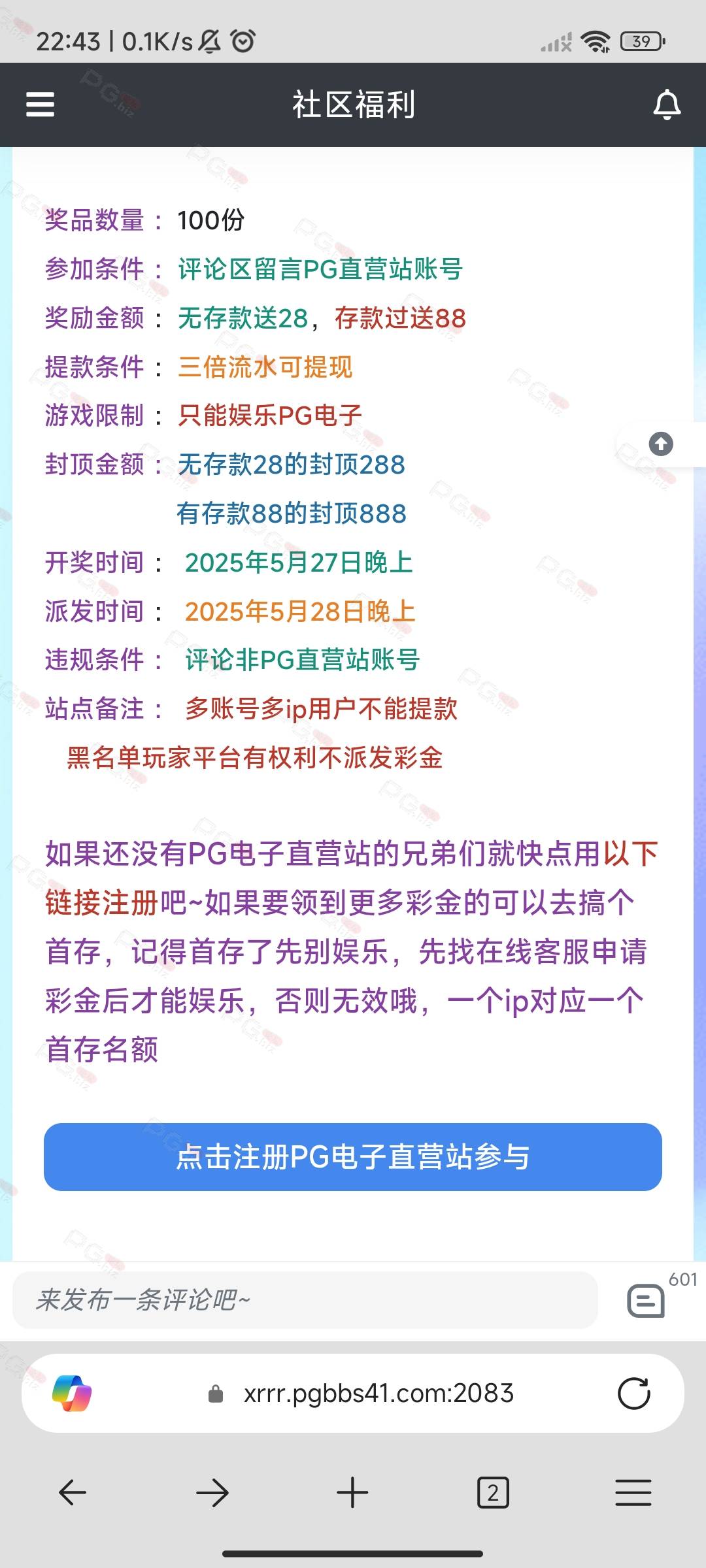The width and height of the screenshot is (706, 1568).
Task: Open the hamburger drawer menu
Action: point(40,105)
